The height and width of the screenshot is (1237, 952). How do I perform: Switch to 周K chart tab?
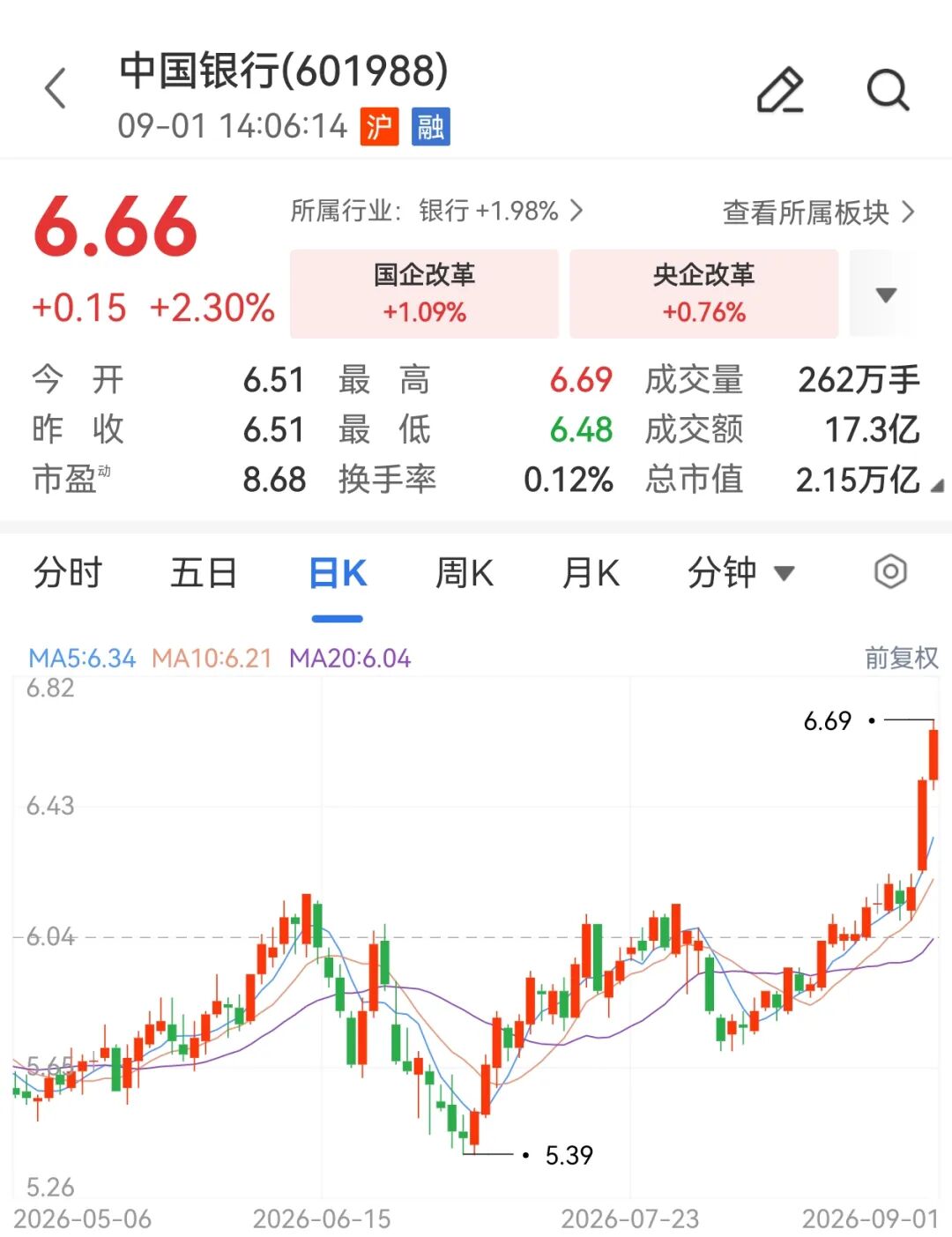pos(465,573)
